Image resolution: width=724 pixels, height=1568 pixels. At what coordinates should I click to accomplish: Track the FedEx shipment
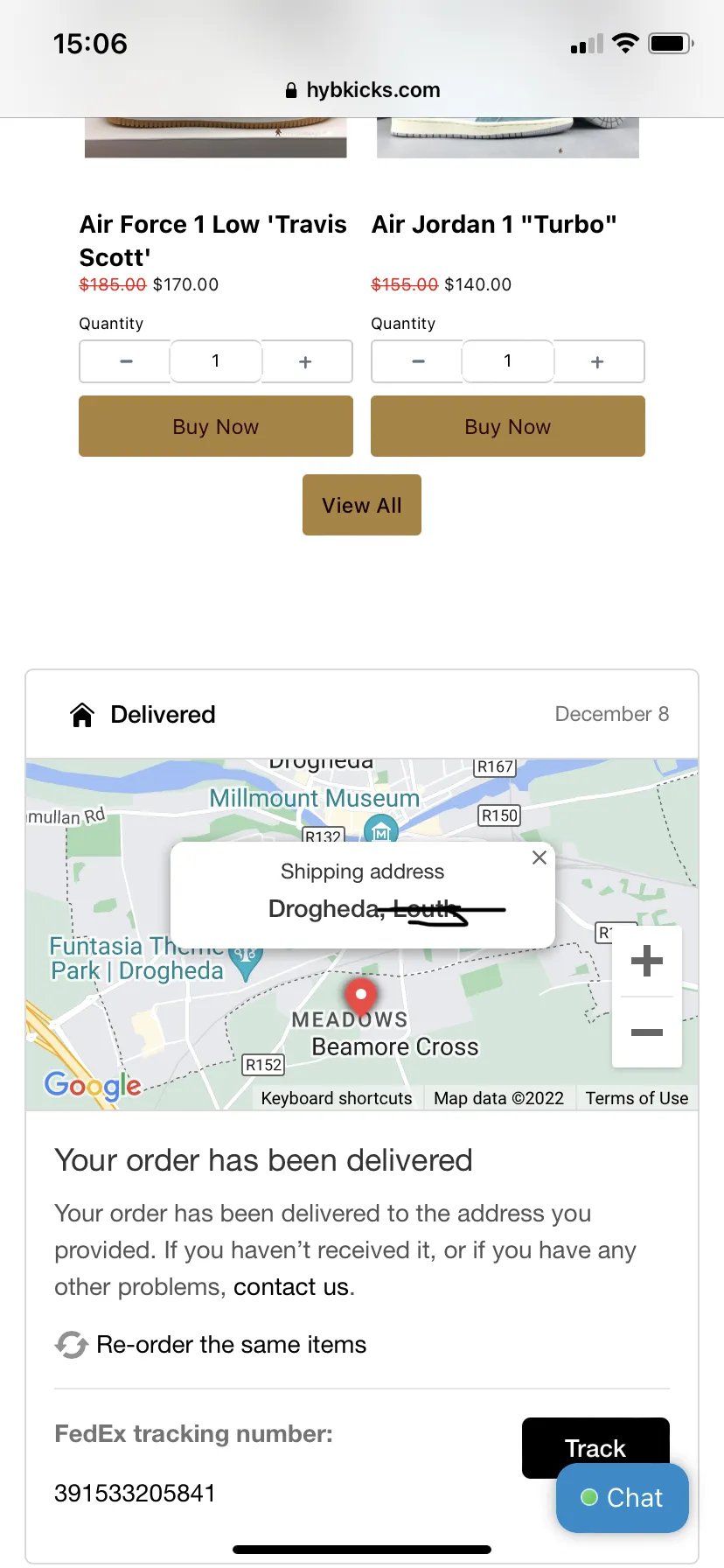pyautogui.click(x=595, y=1448)
